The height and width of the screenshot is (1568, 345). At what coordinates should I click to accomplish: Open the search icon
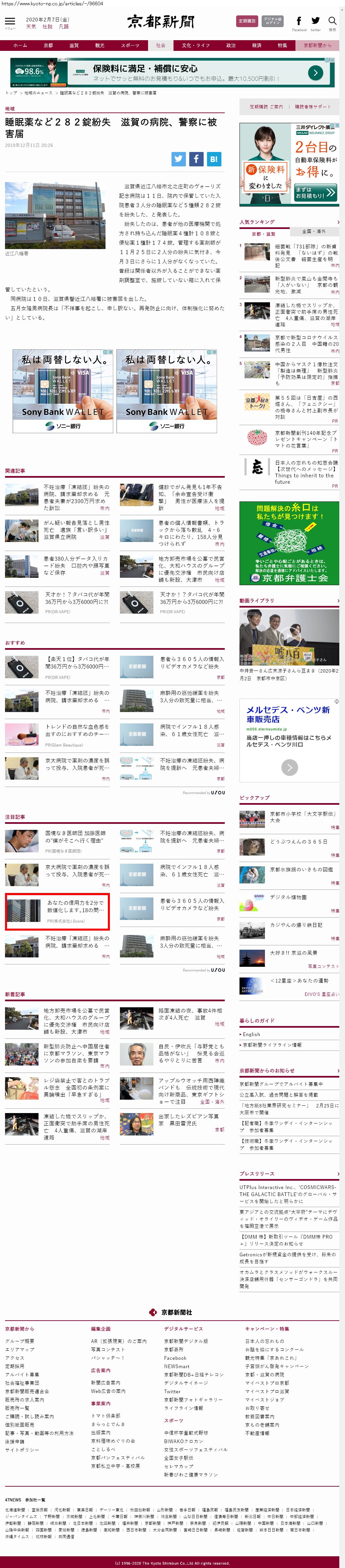point(332,23)
